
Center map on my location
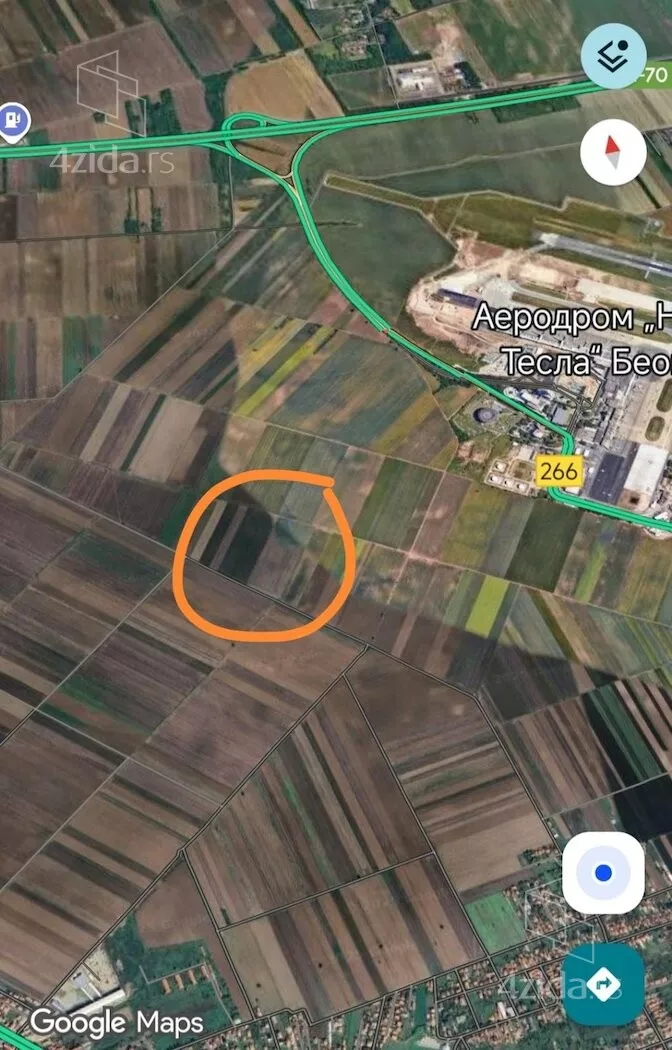click(602, 873)
